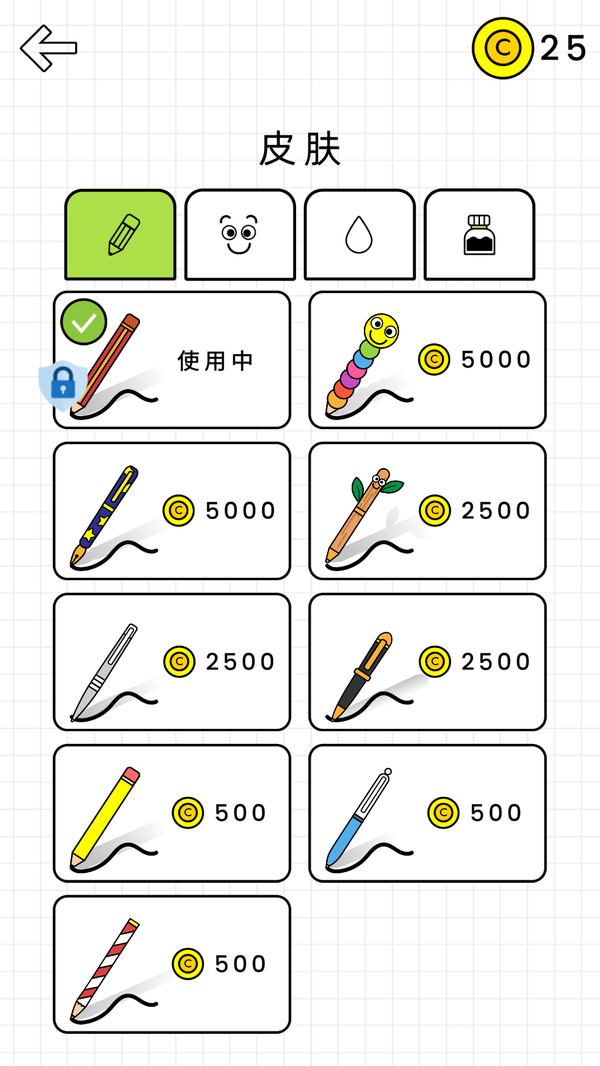Image resolution: width=600 pixels, height=1066 pixels.
Task: Purchase the black and orange pen skin
Action: coord(427,662)
